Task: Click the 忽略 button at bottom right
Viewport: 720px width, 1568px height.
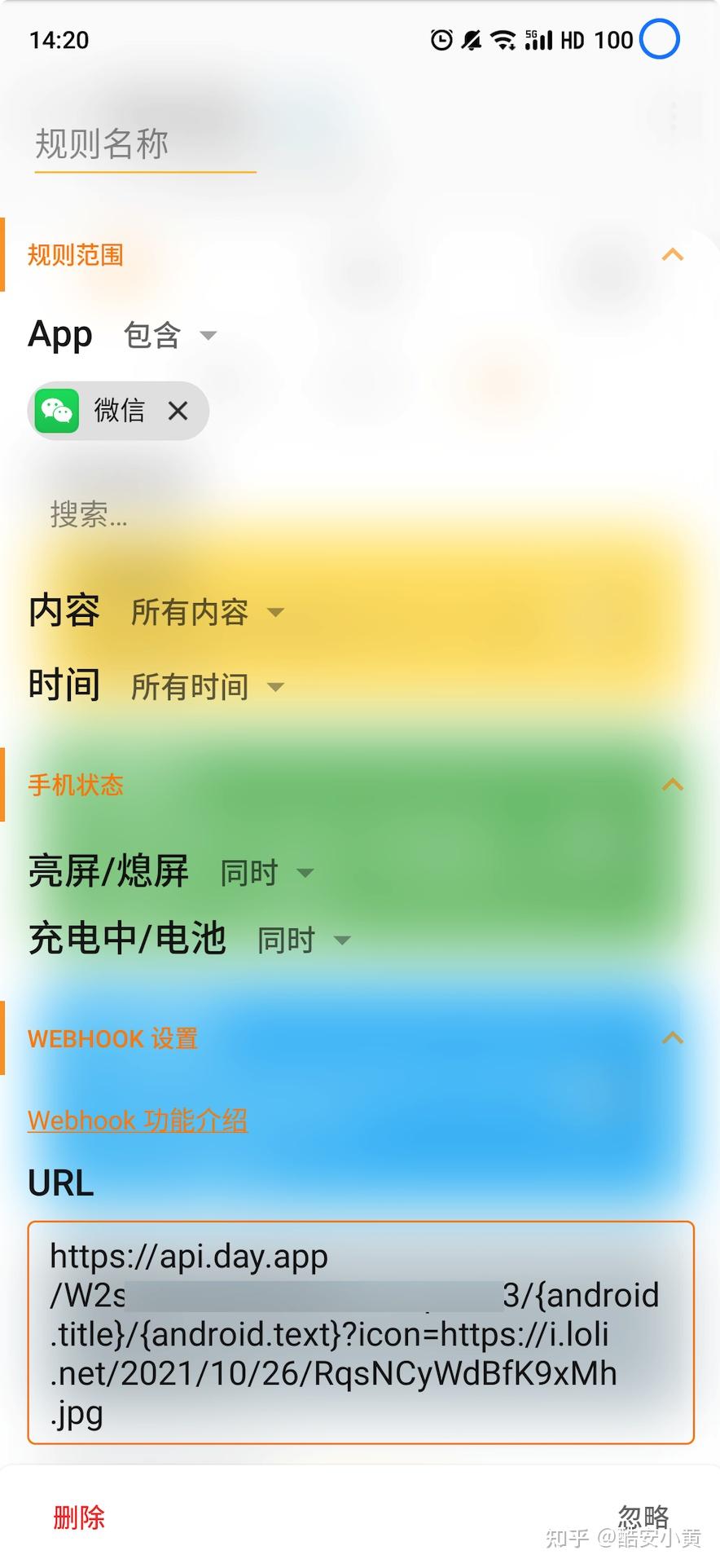Action: (x=644, y=1516)
